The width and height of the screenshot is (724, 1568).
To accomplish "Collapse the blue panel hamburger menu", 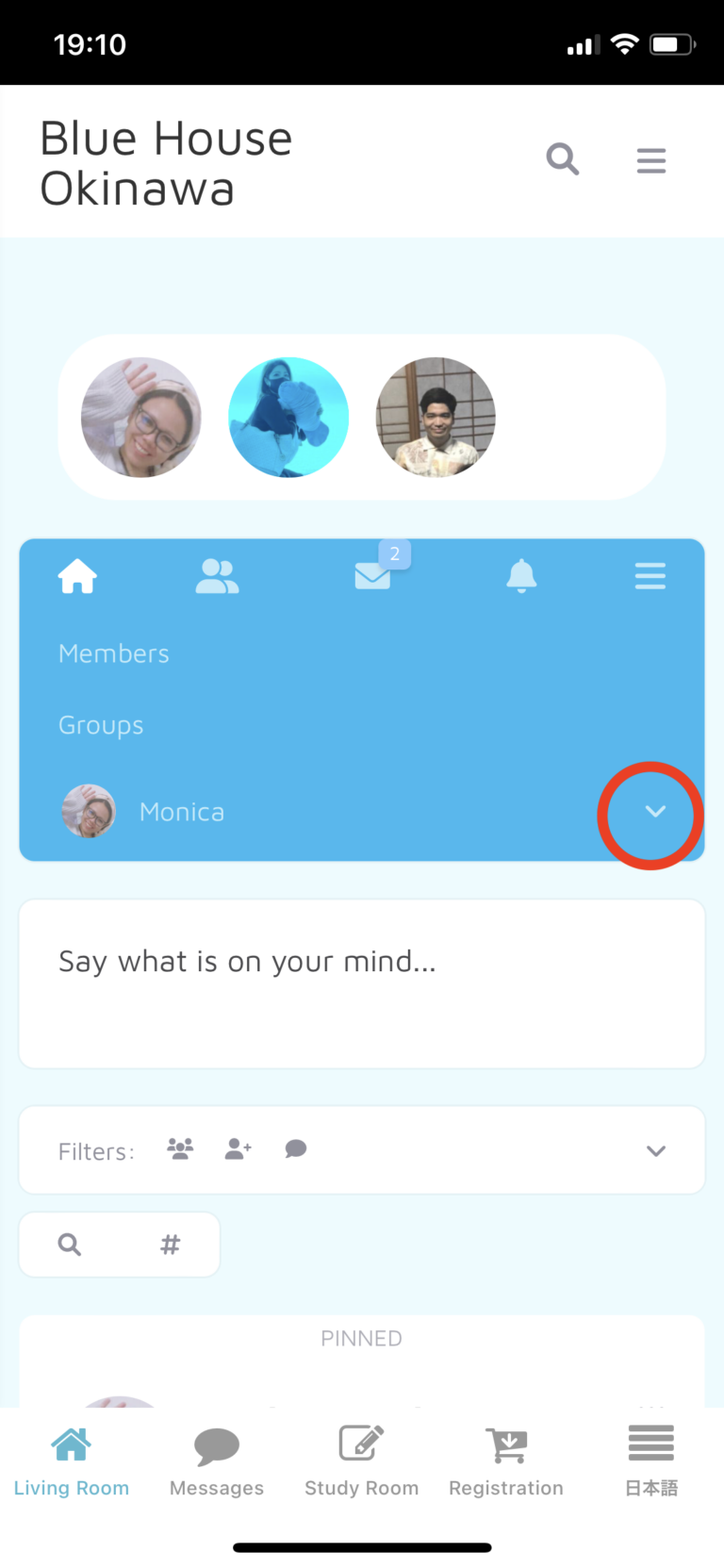I will pyautogui.click(x=650, y=575).
